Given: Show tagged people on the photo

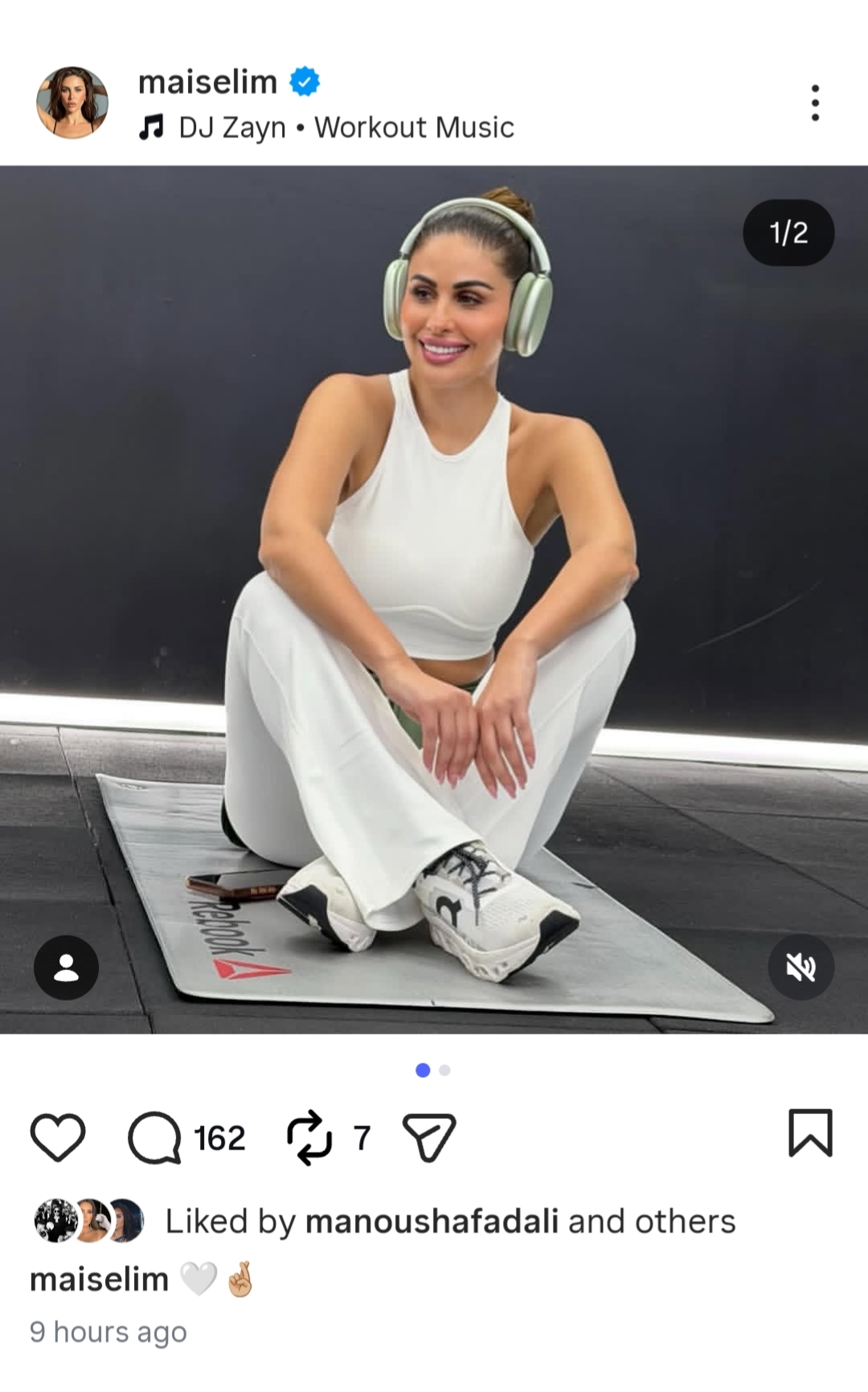Looking at the screenshot, I should coord(66,968).
